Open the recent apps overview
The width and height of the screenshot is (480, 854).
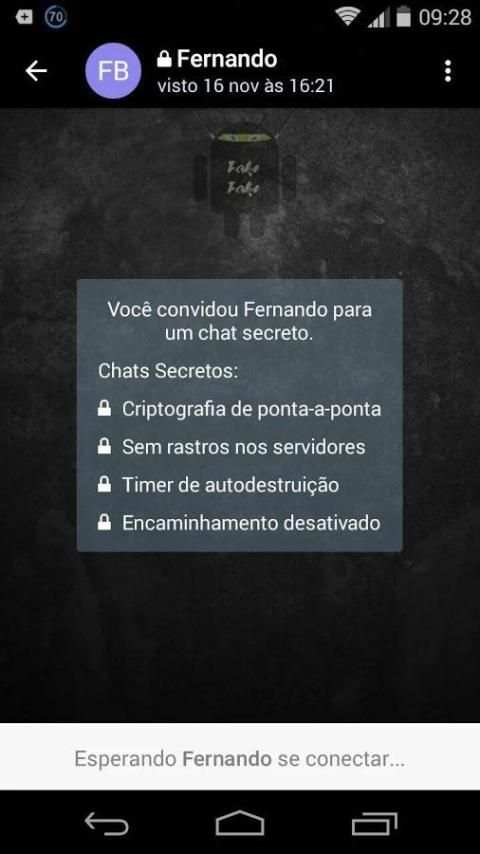[374, 823]
